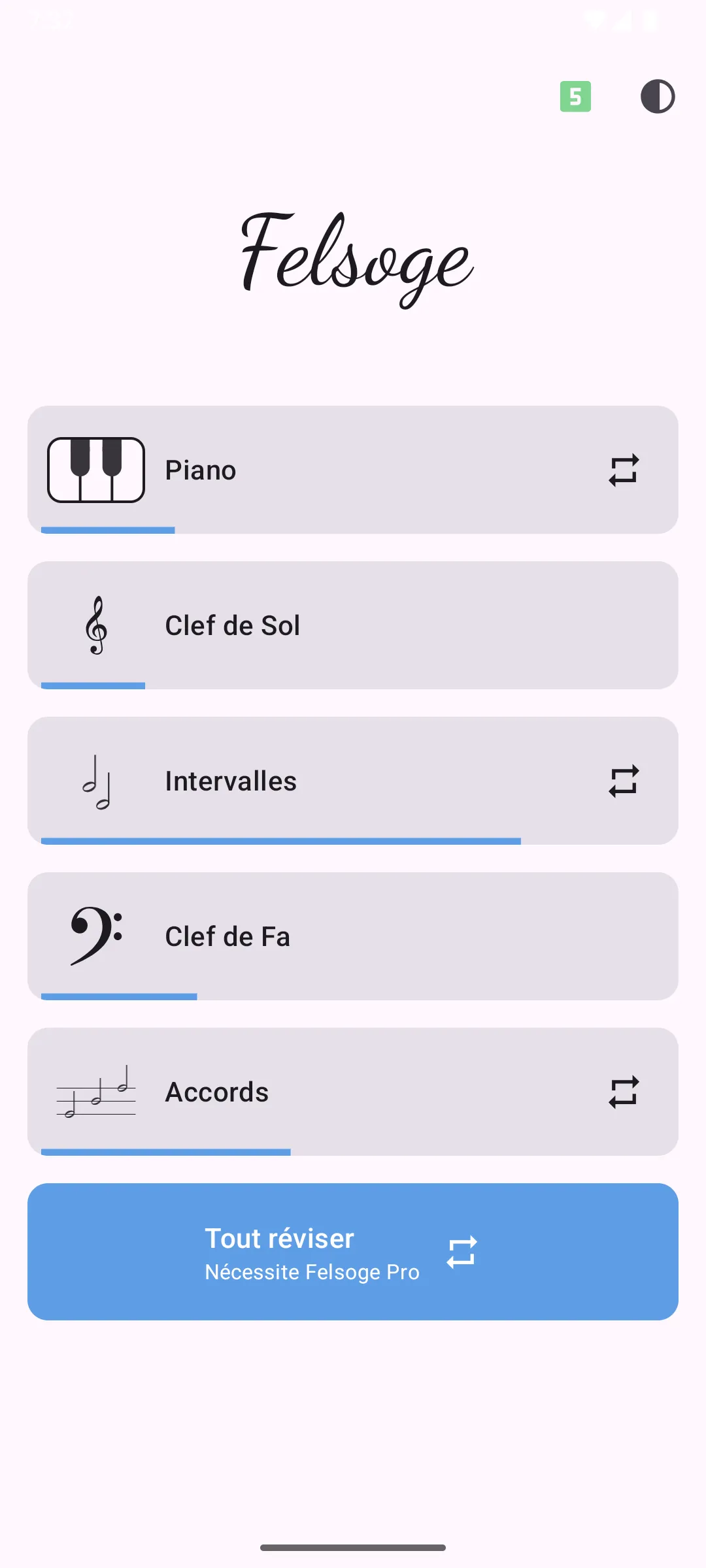
Task: Tap the review icon on Accords
Action: click(624, 1092)
